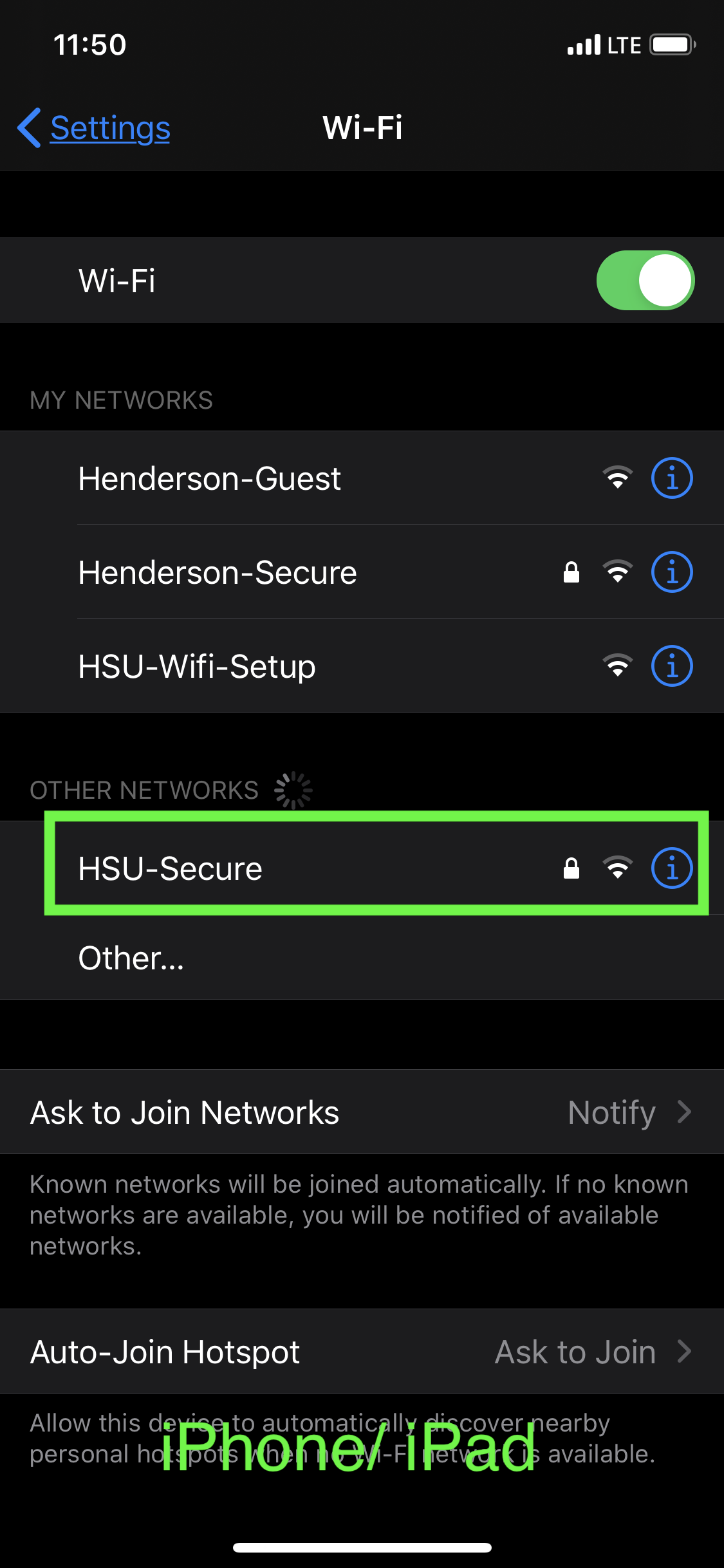Viewport: 724px width, 1568px height.
Task: Open Auto-Join Hotspot options
Action: pos(362,1352)
